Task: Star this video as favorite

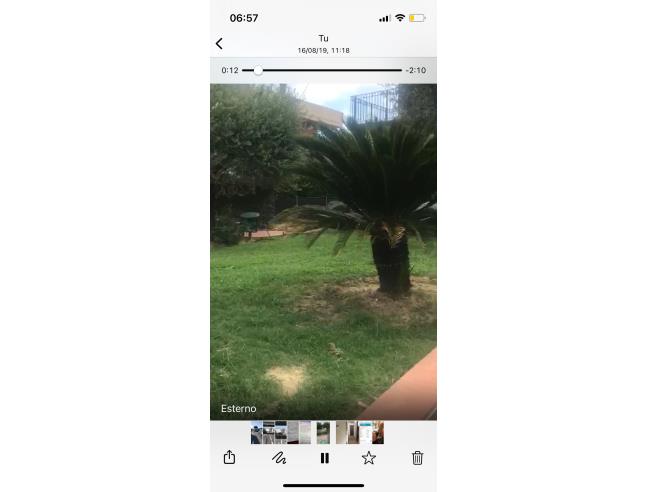Action: (x=368, y=458)
